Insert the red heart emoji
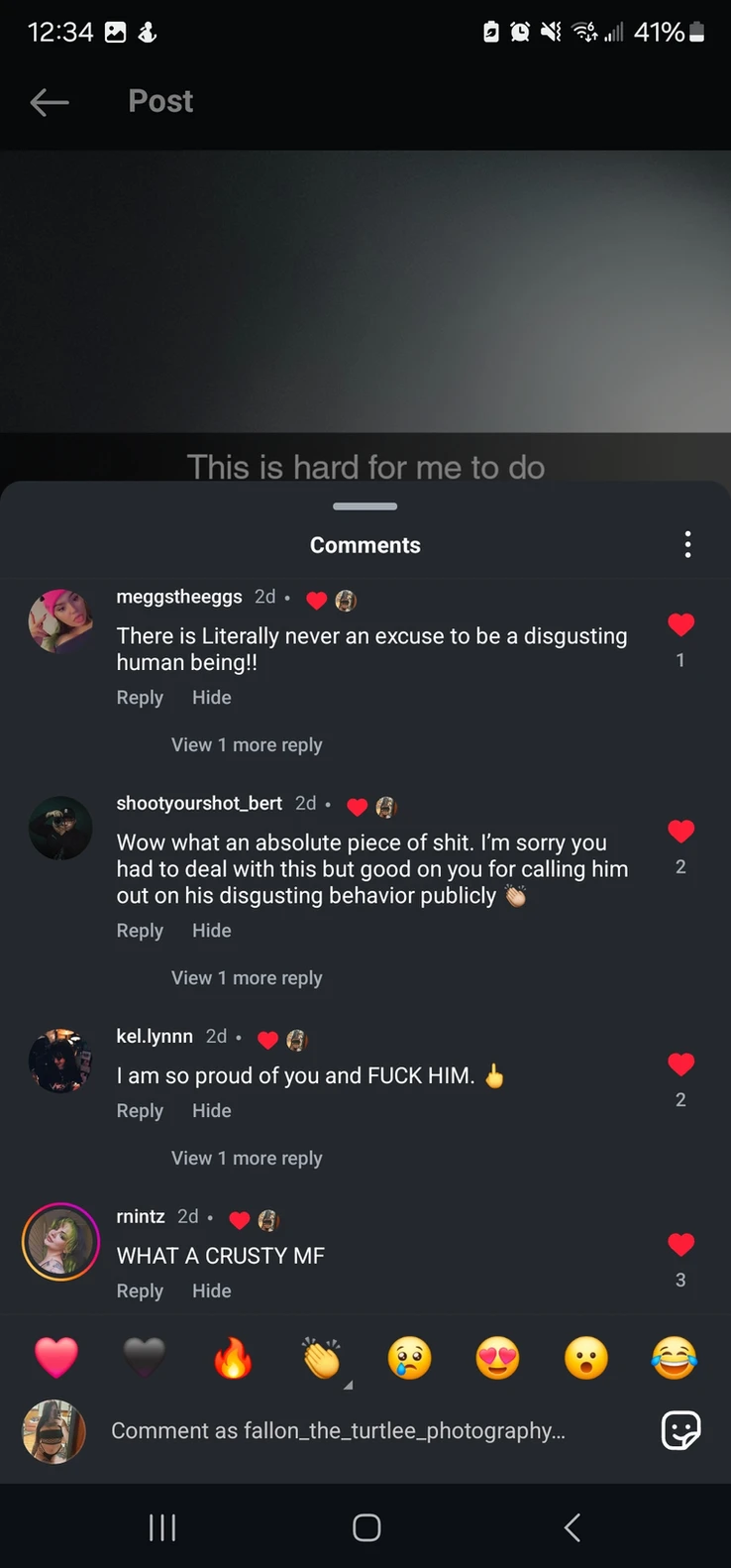The image size is (731, 1568). point(56,1358)
